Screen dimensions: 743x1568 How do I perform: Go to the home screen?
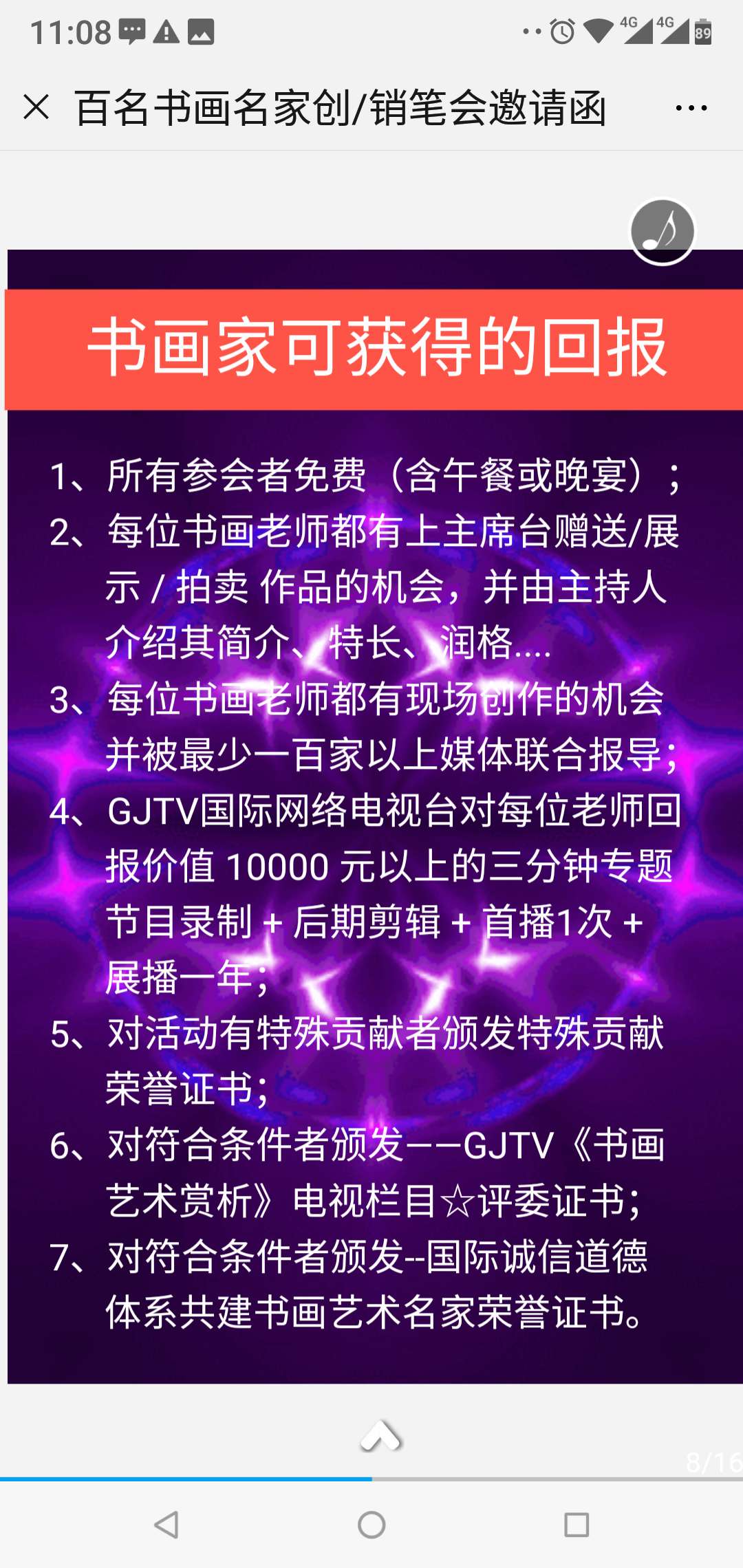(x=371, y=1525)
